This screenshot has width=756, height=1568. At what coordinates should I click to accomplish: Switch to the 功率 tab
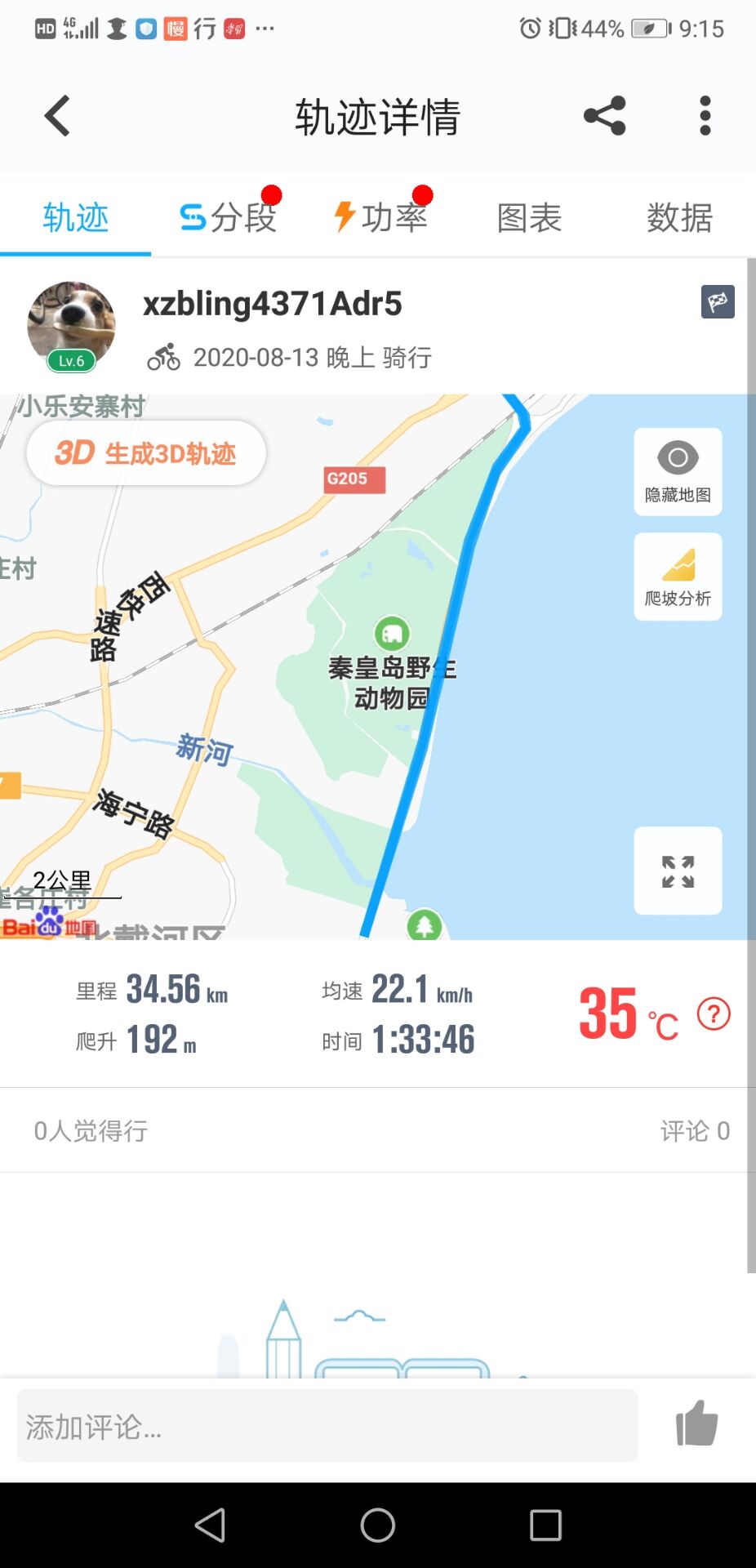[380, 218]
